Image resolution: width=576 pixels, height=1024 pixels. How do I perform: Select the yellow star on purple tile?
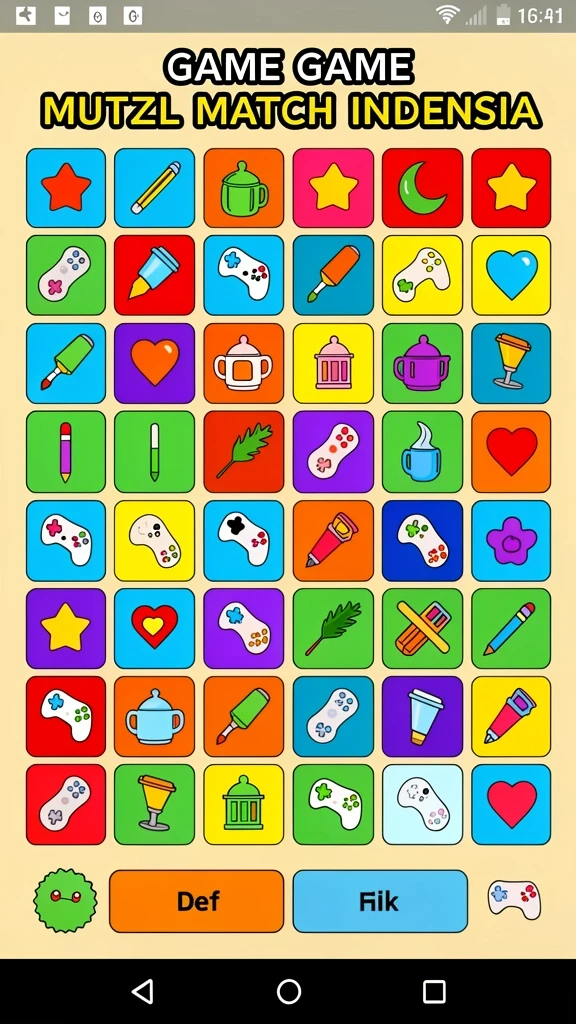tap(66, 628)
